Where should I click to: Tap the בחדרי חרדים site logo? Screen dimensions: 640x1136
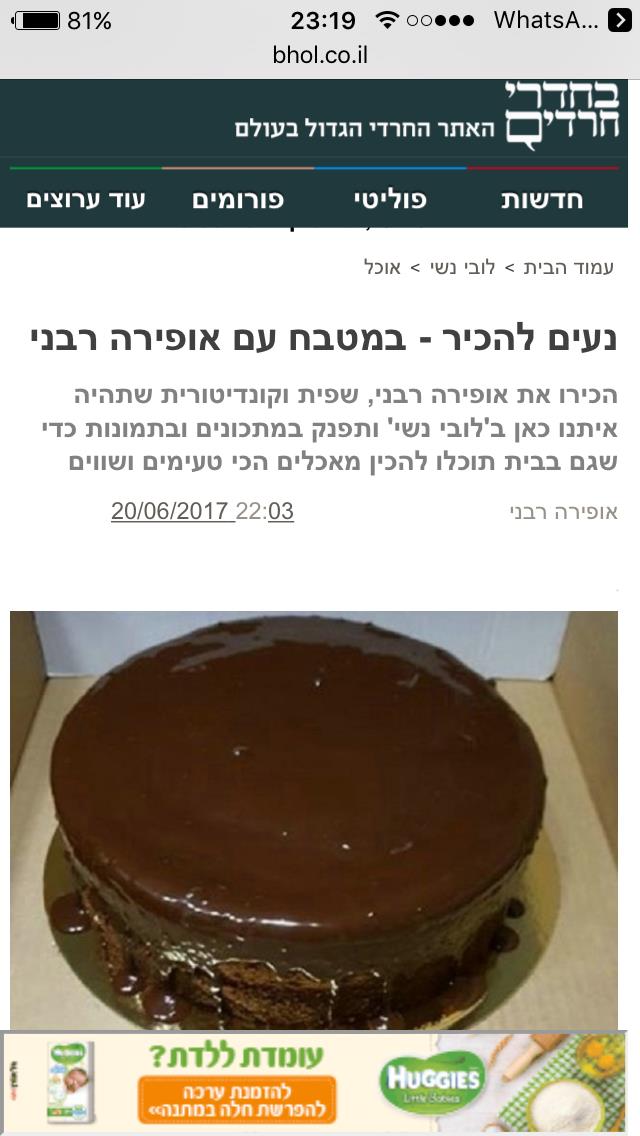[561, 114]
